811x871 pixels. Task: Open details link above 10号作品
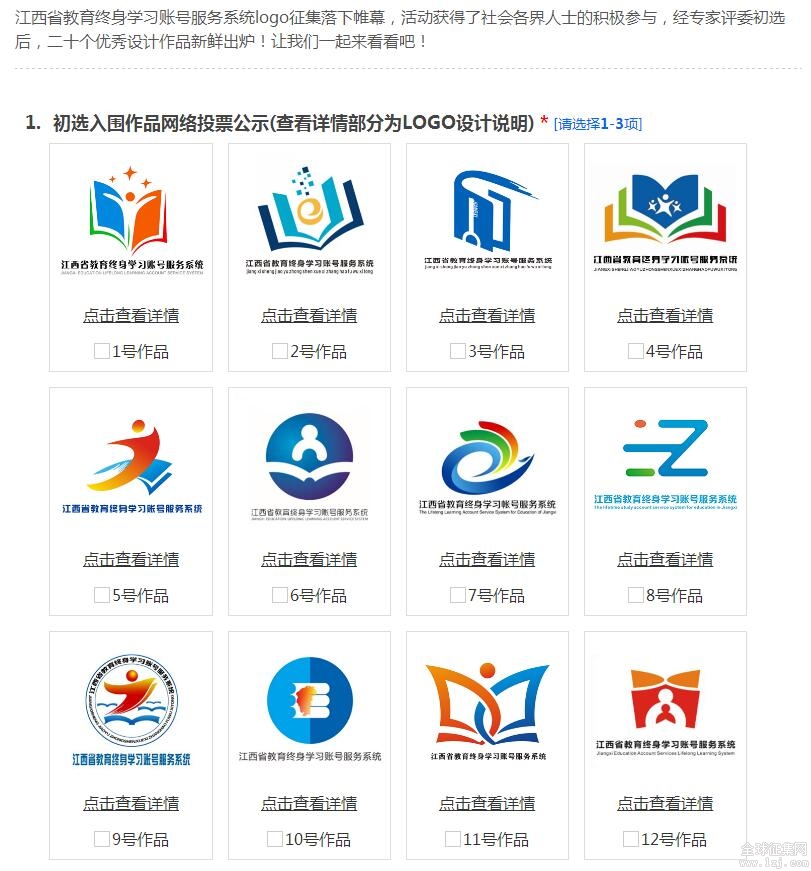tap(309, 803)
